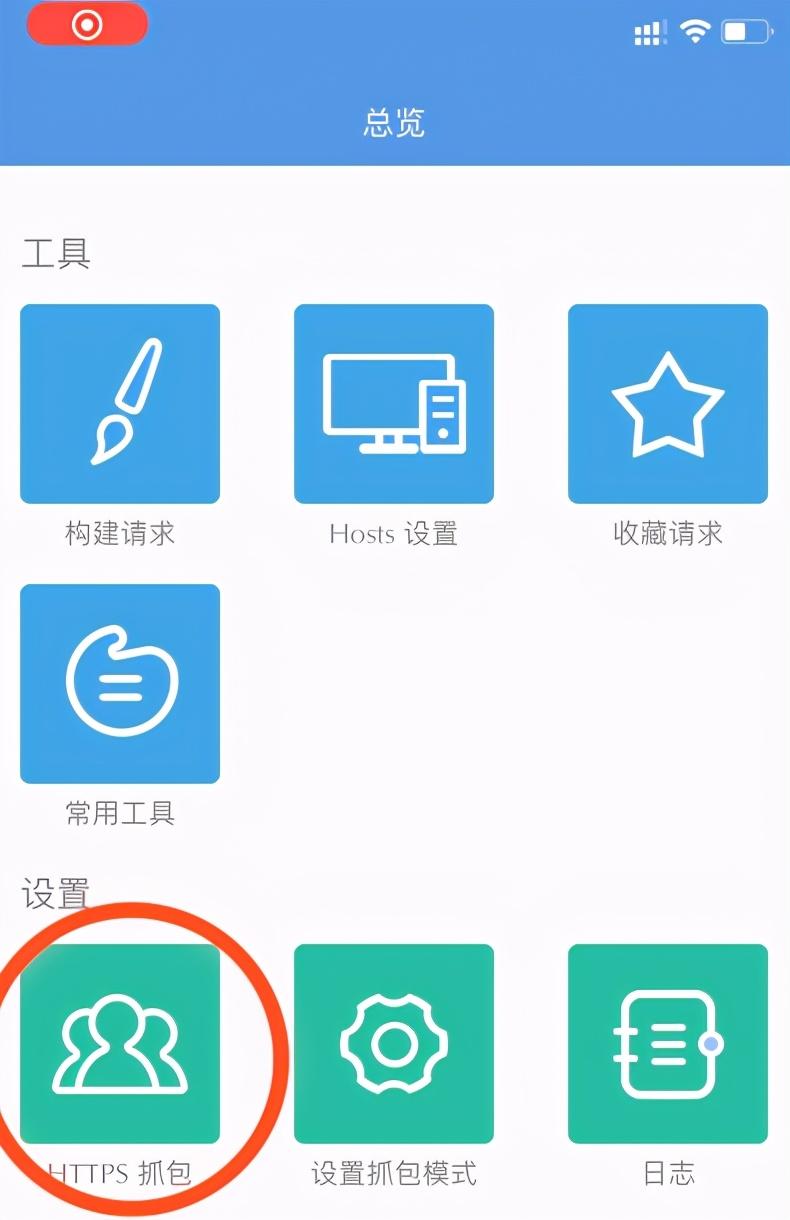Tap the 总览 title in the header

pos(394,125)
